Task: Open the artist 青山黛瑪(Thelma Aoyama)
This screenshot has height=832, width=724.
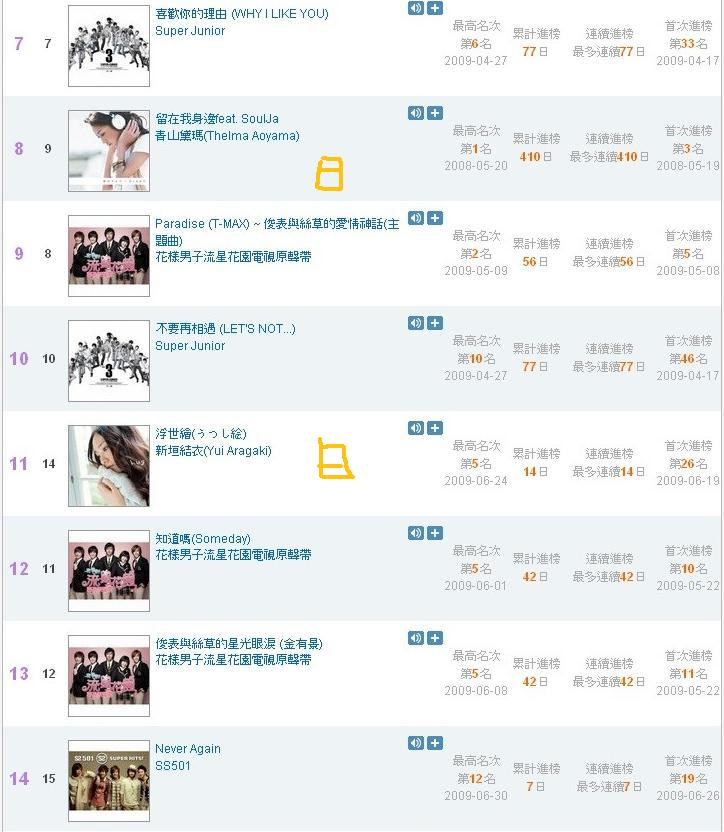Action: tap(226, 136)
